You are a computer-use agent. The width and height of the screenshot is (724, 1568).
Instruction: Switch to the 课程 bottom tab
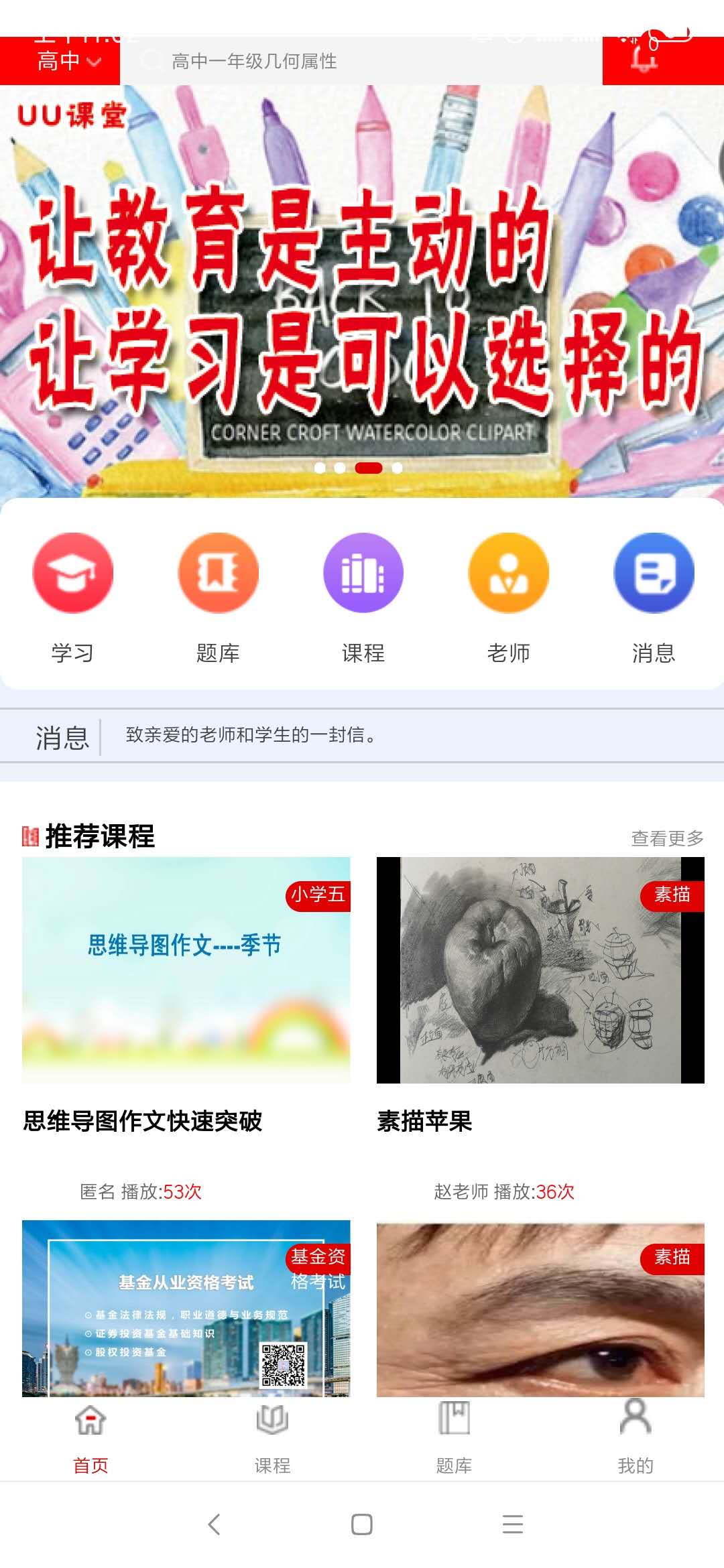pyautogui.click(x=272, y=1437)
